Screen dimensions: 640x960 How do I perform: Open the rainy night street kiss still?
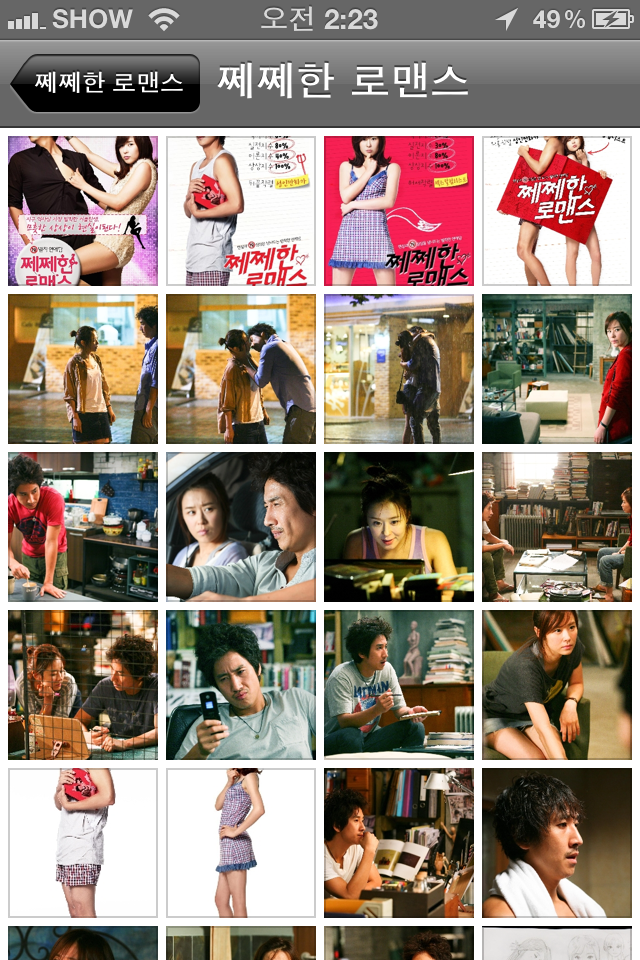pos(399,369)
